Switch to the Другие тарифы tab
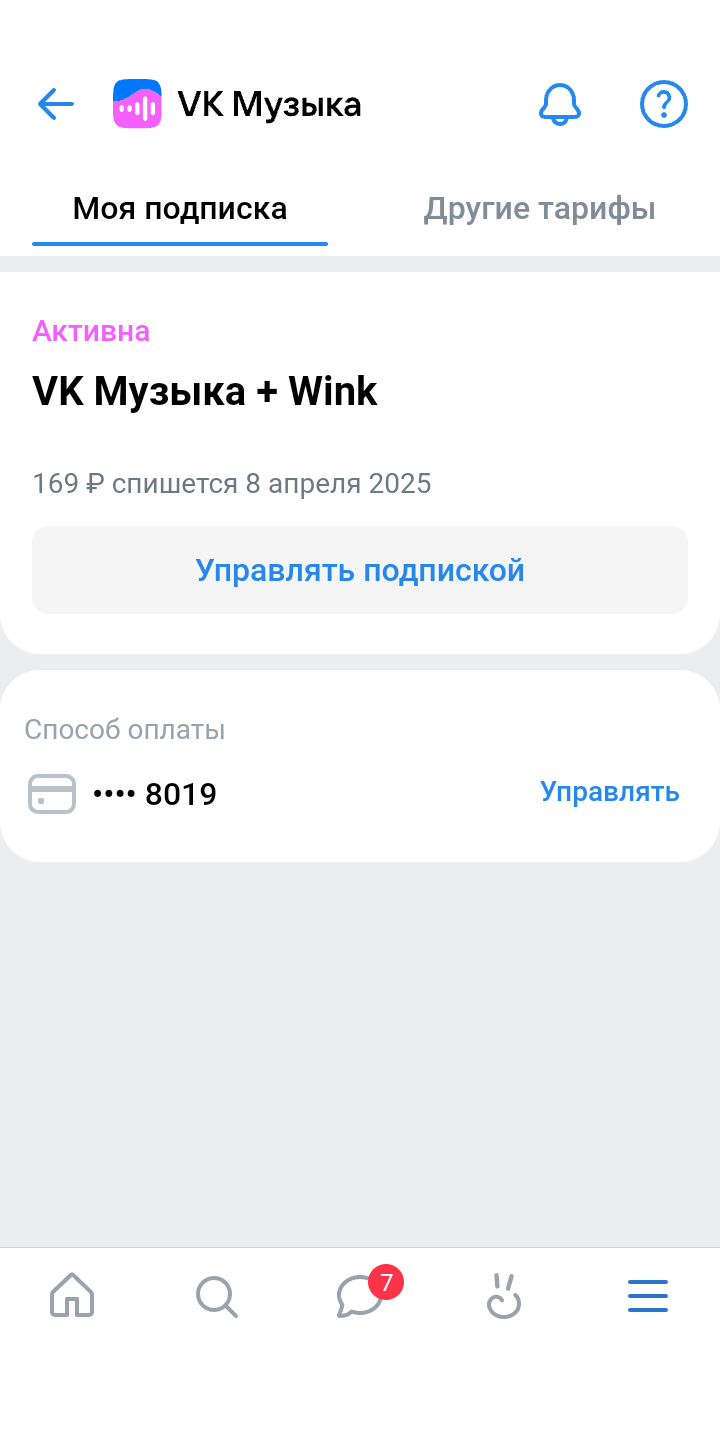Screen dimensions: 720x1440 540,210
